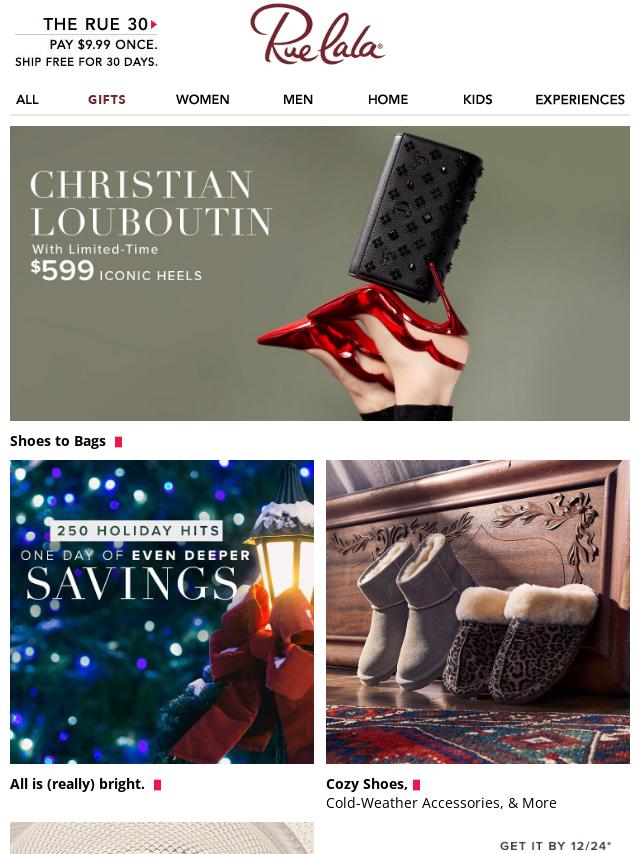Select the All category

[x=27, y=99]
